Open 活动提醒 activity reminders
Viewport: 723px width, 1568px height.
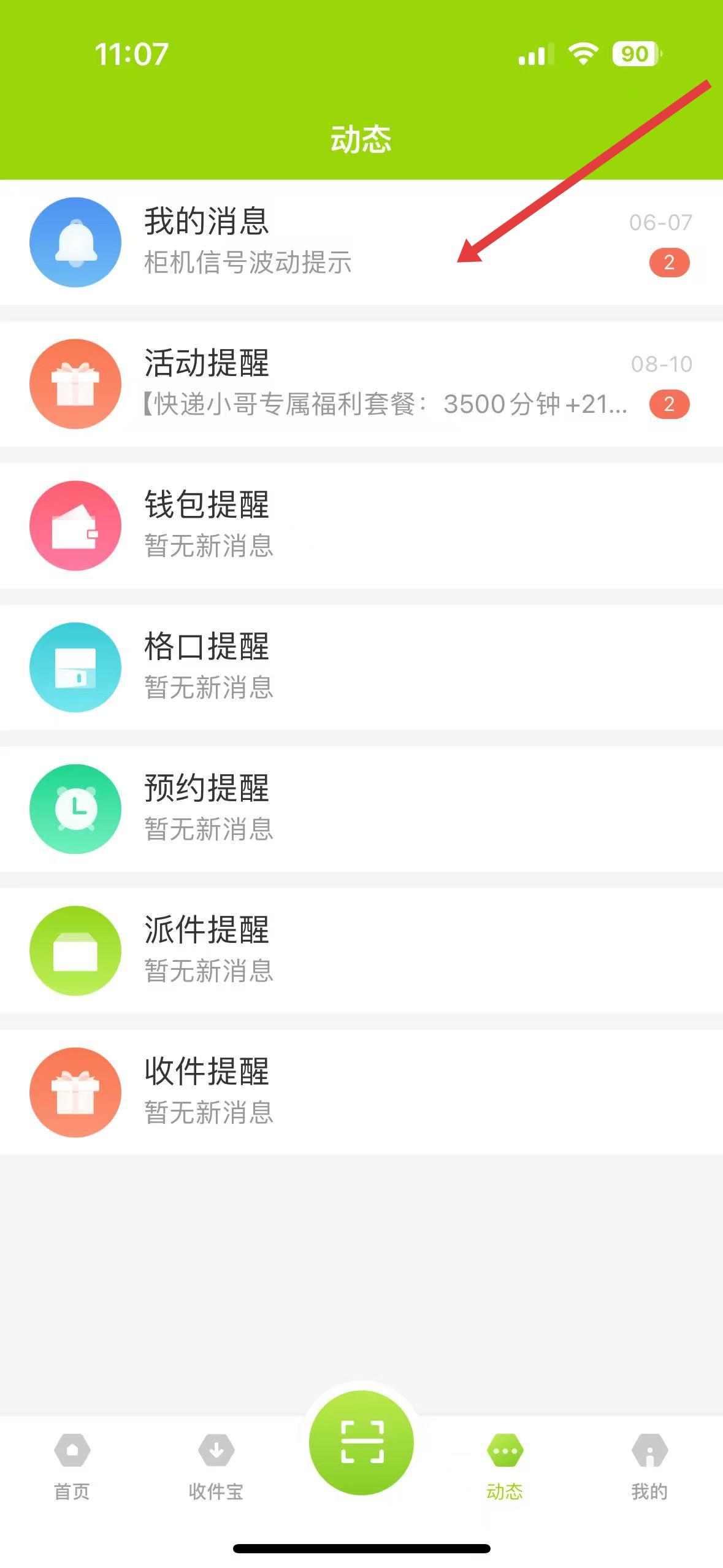(x=361, y=384)
